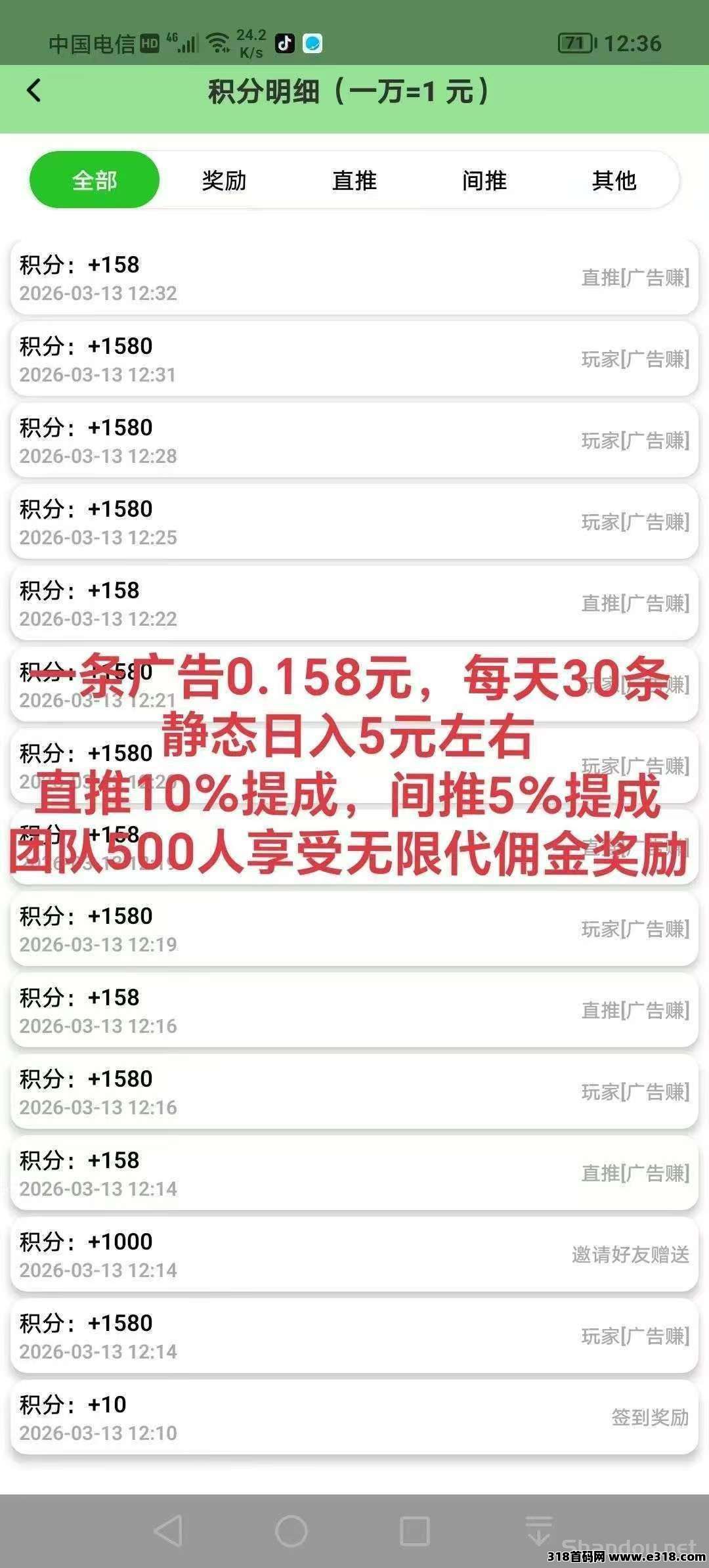This screenshot has height=1568, width=709.
Task: Tap the blue app icon in the status bar
Action: 314,43
